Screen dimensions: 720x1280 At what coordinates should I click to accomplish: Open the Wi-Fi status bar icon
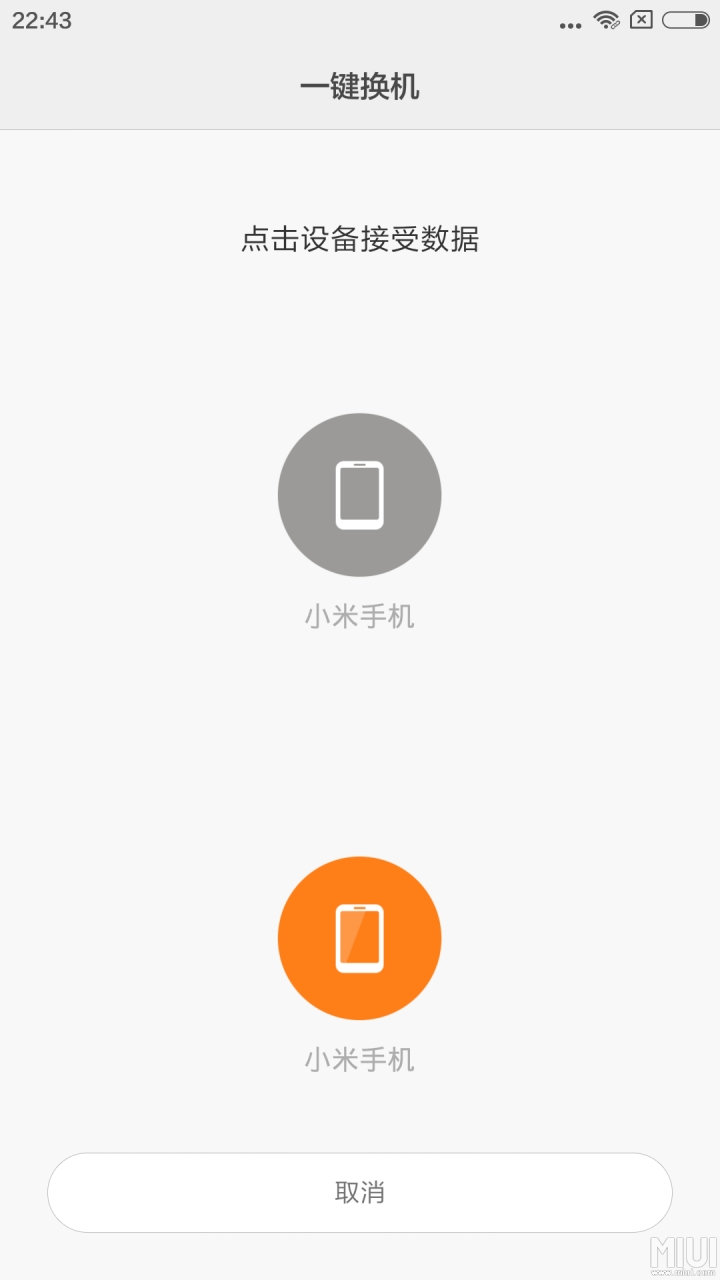[608, 20]
